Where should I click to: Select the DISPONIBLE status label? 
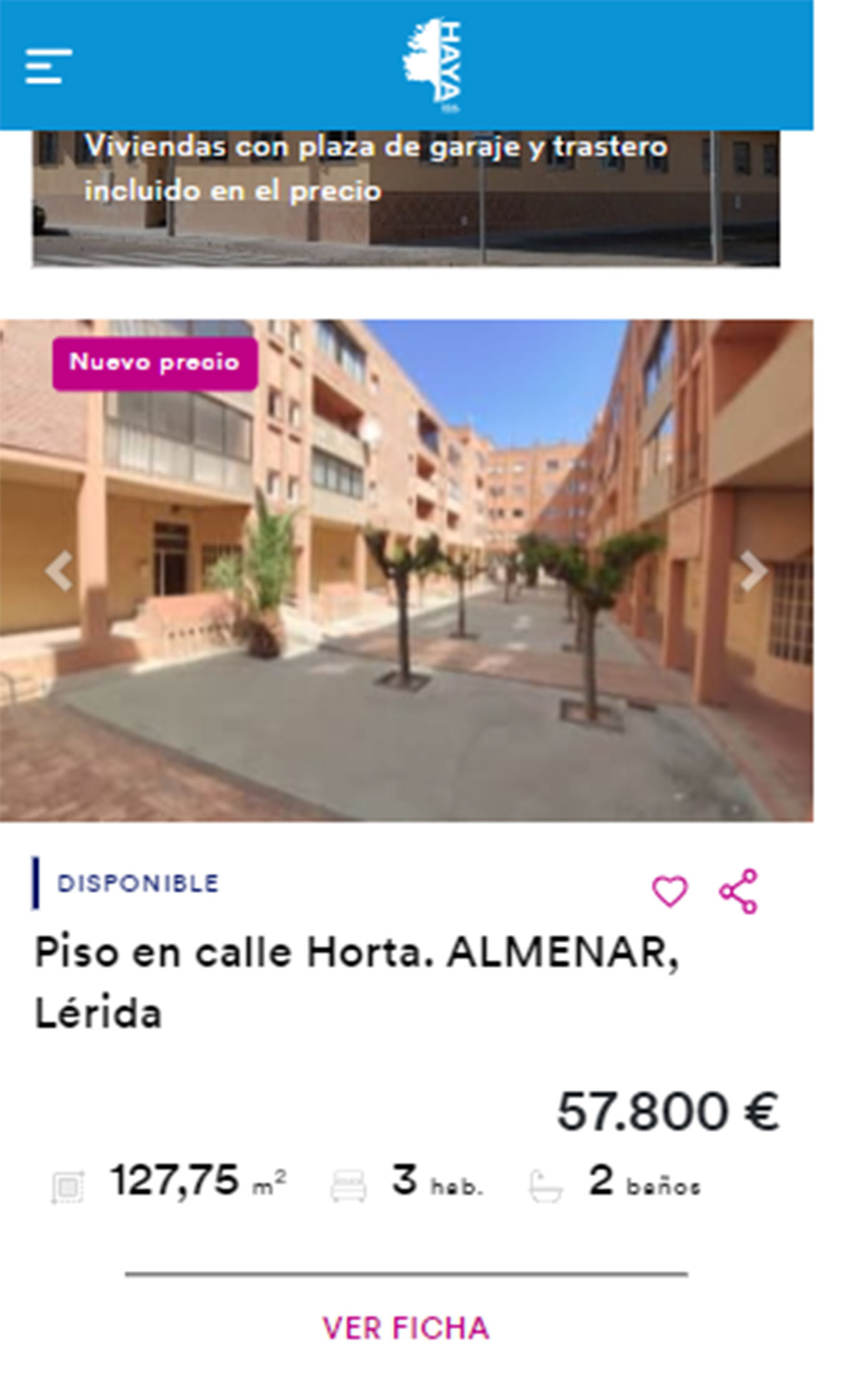pos(138,883)
